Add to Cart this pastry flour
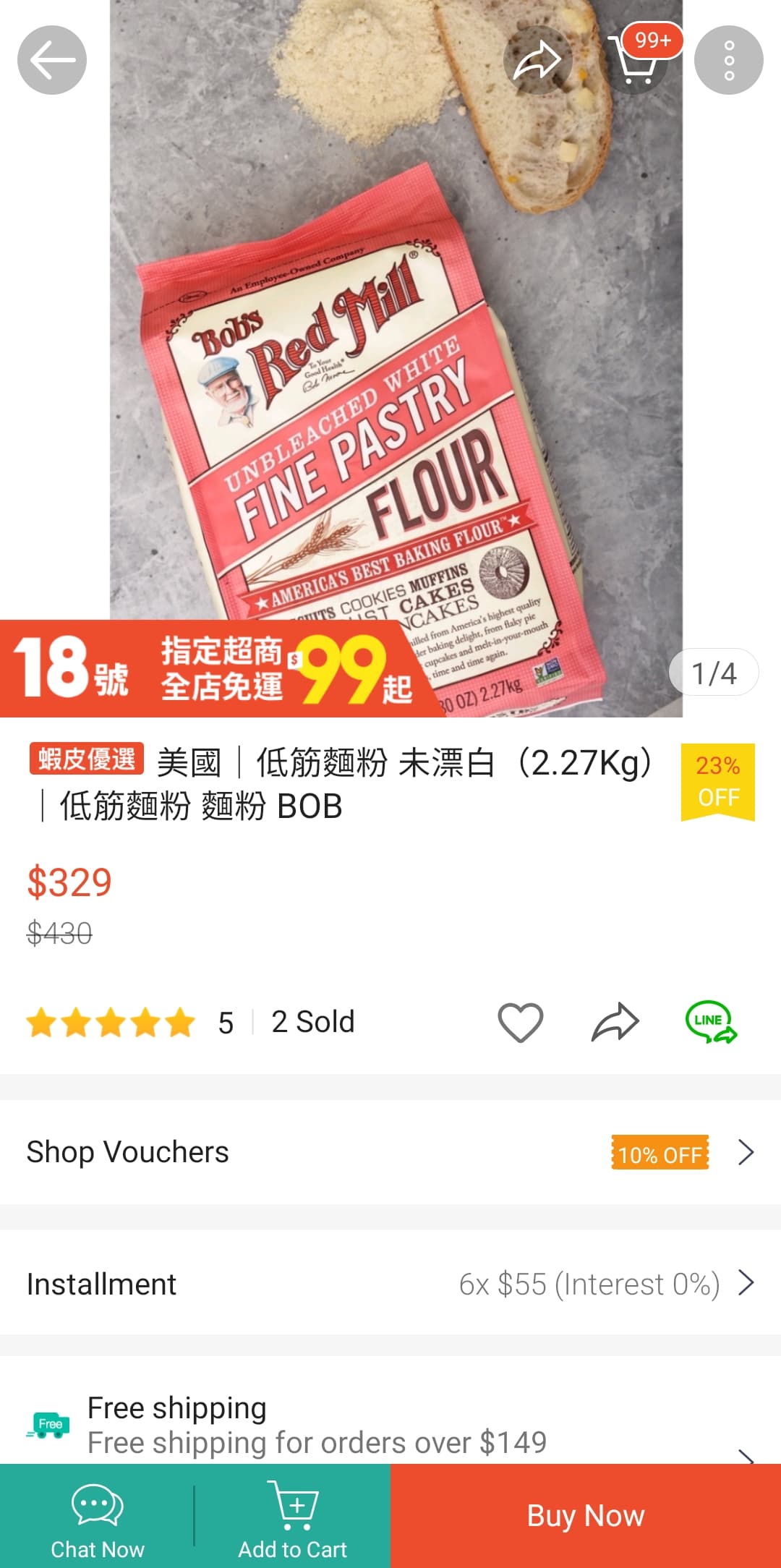The image size is (781, 1568). (293, 1517)
